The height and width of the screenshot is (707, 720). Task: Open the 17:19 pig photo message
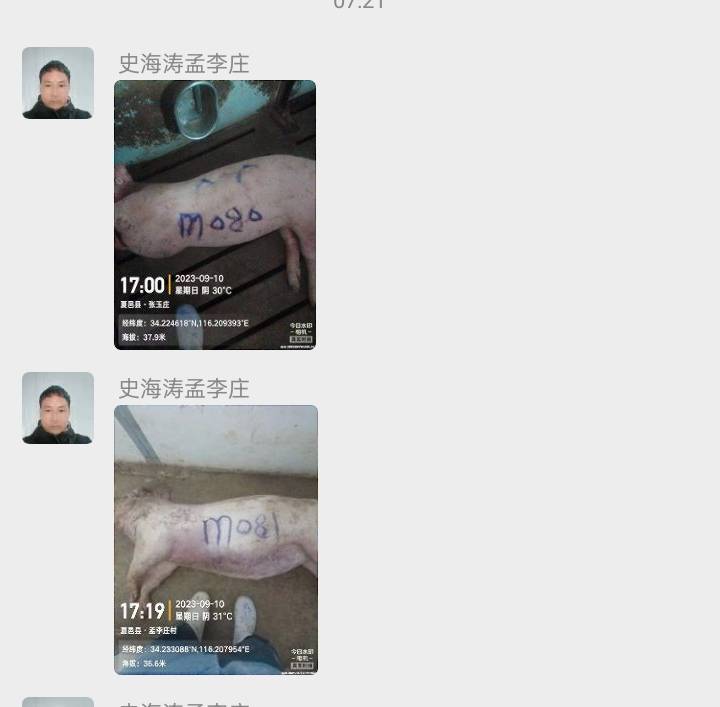(216, 540)
